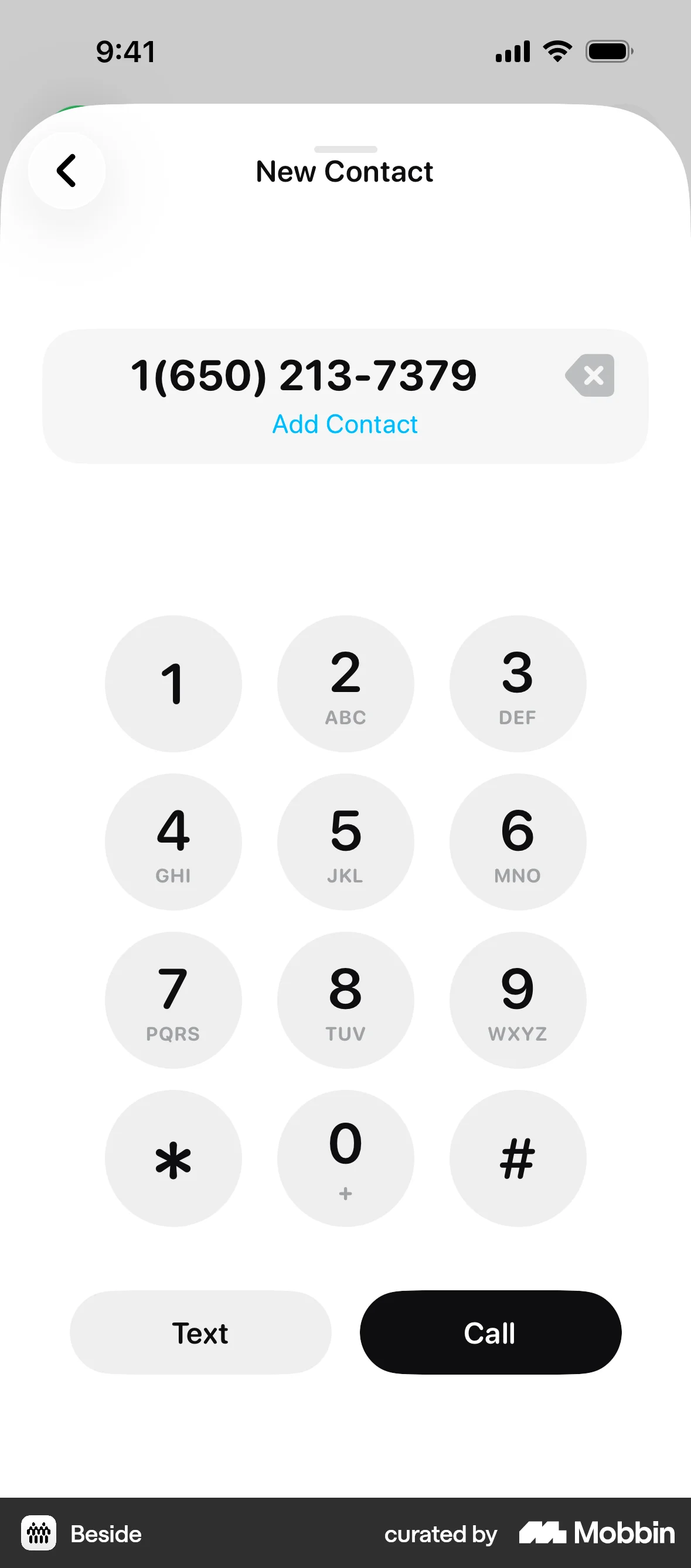Image resolution: width=691 pixels, height=1568 pixels.
Task: Open the Add Contact link
Action: 345,424
